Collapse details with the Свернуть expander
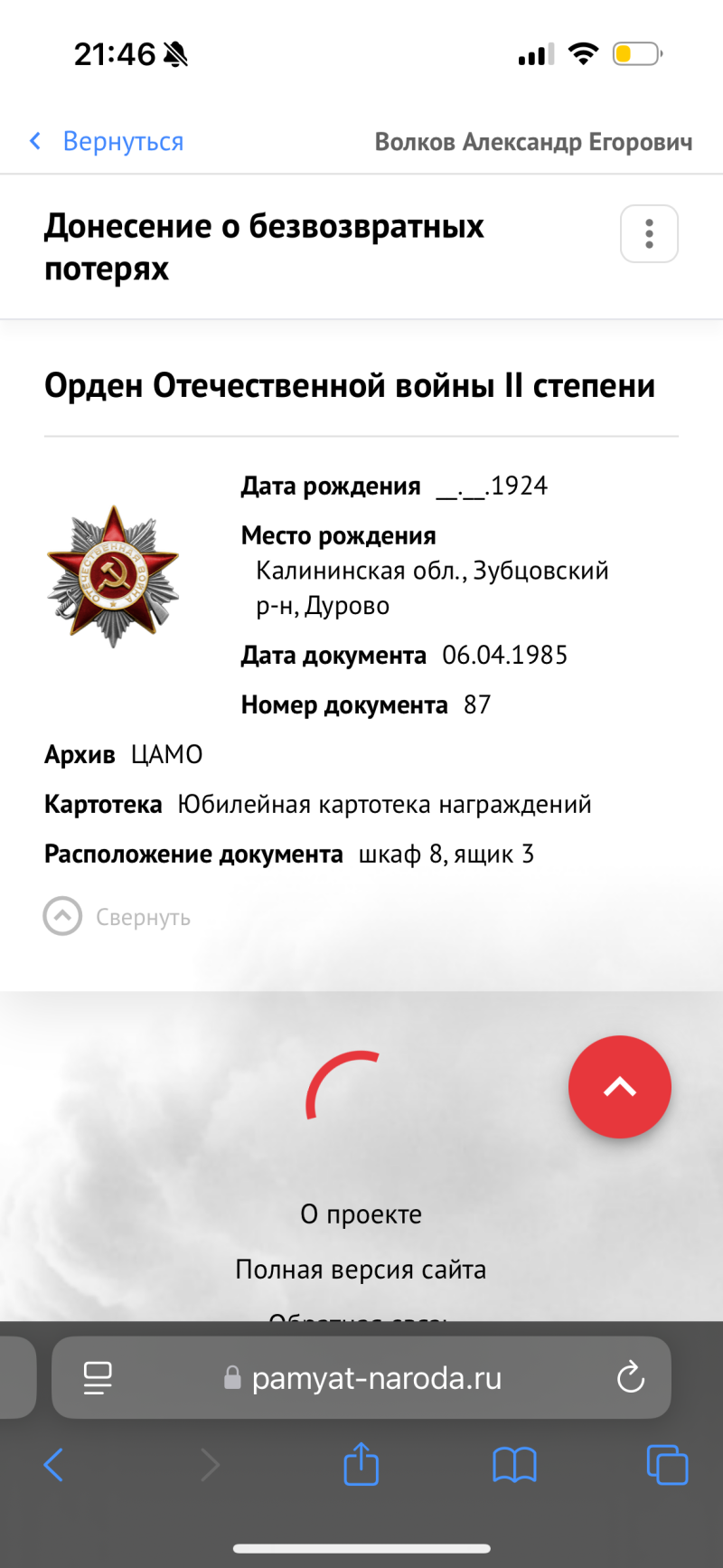Image resolution: width=723 pixels, height=1568 pixels. point(117,917)
